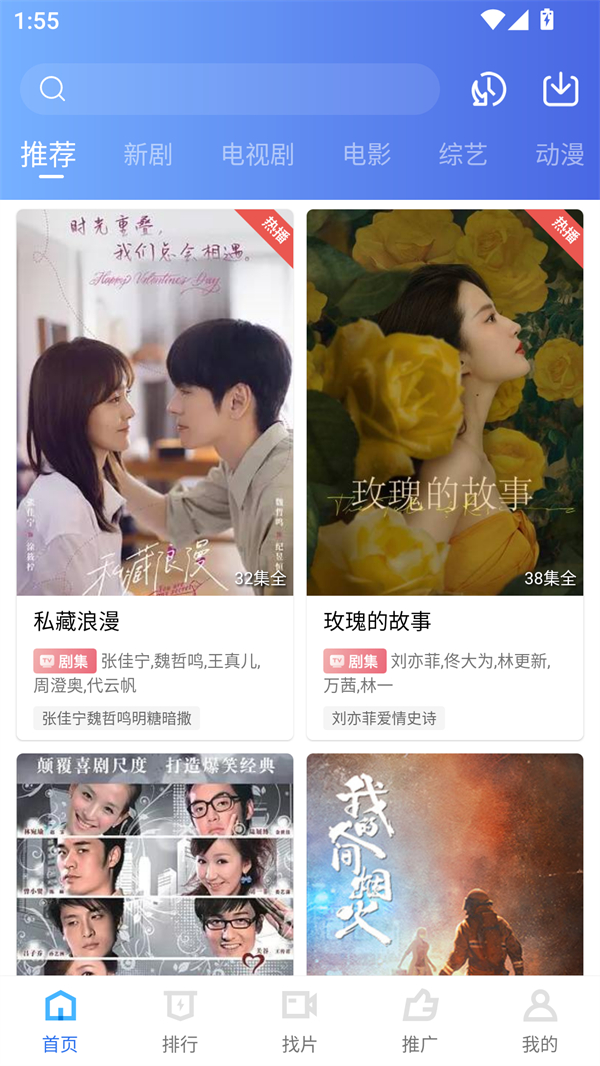Switch to the 电视剧 tab
600x1066 pixels.
[x=258, y=155]
